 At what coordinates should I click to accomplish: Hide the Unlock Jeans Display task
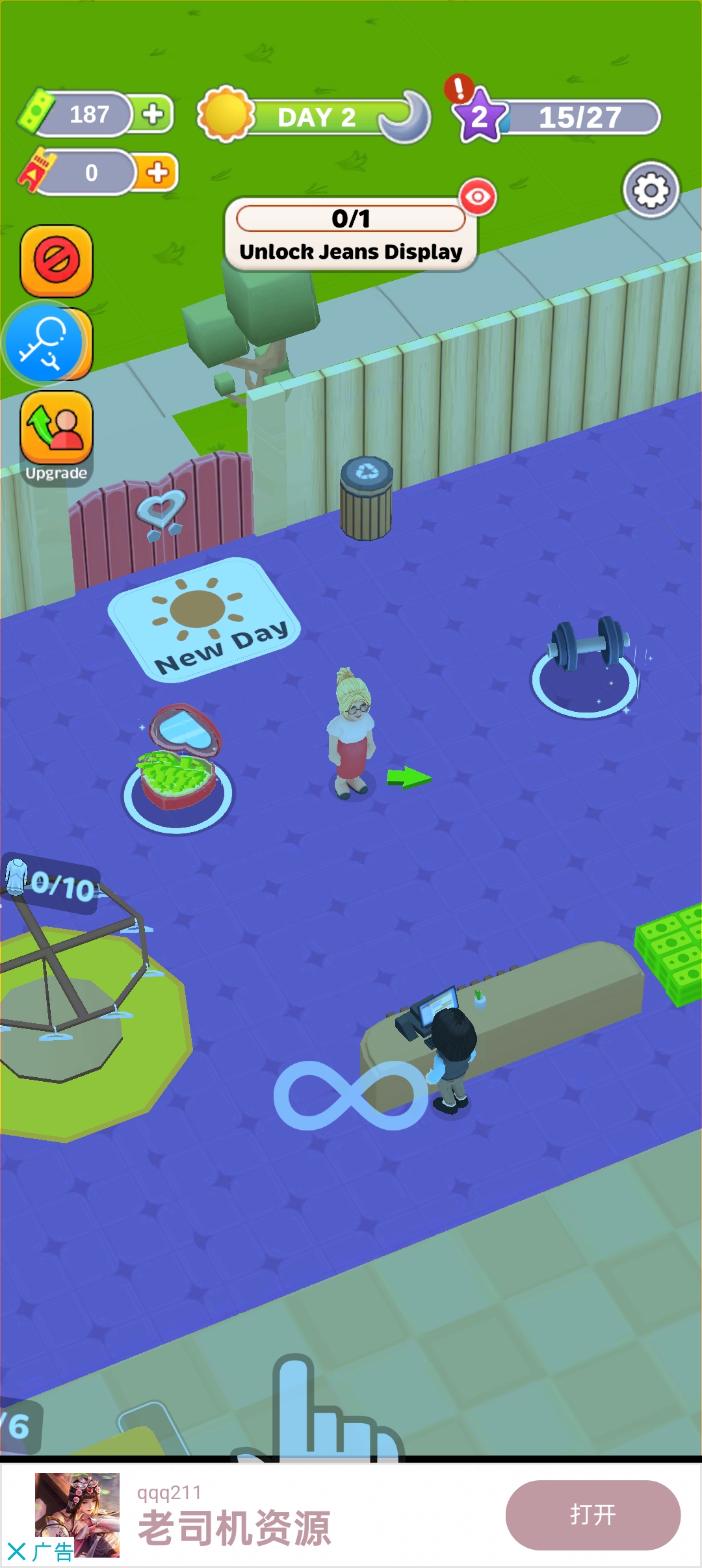[478, 196]
